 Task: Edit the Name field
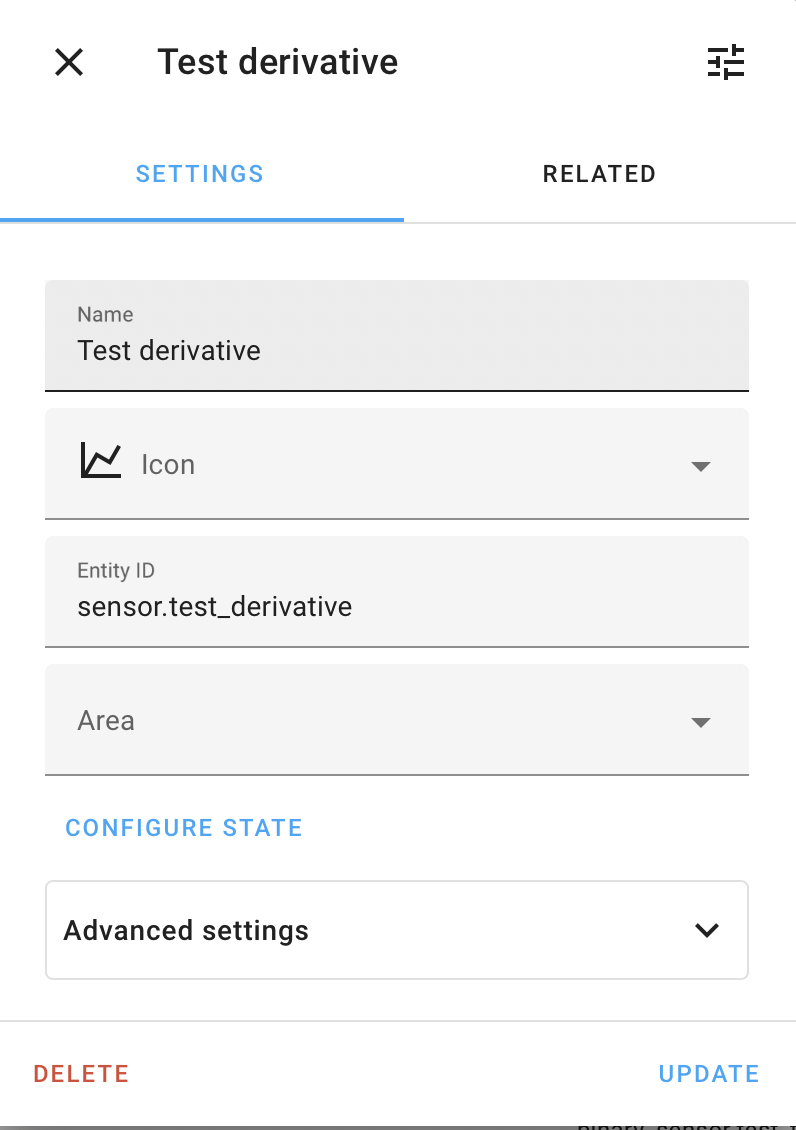[x=397, y=336]
